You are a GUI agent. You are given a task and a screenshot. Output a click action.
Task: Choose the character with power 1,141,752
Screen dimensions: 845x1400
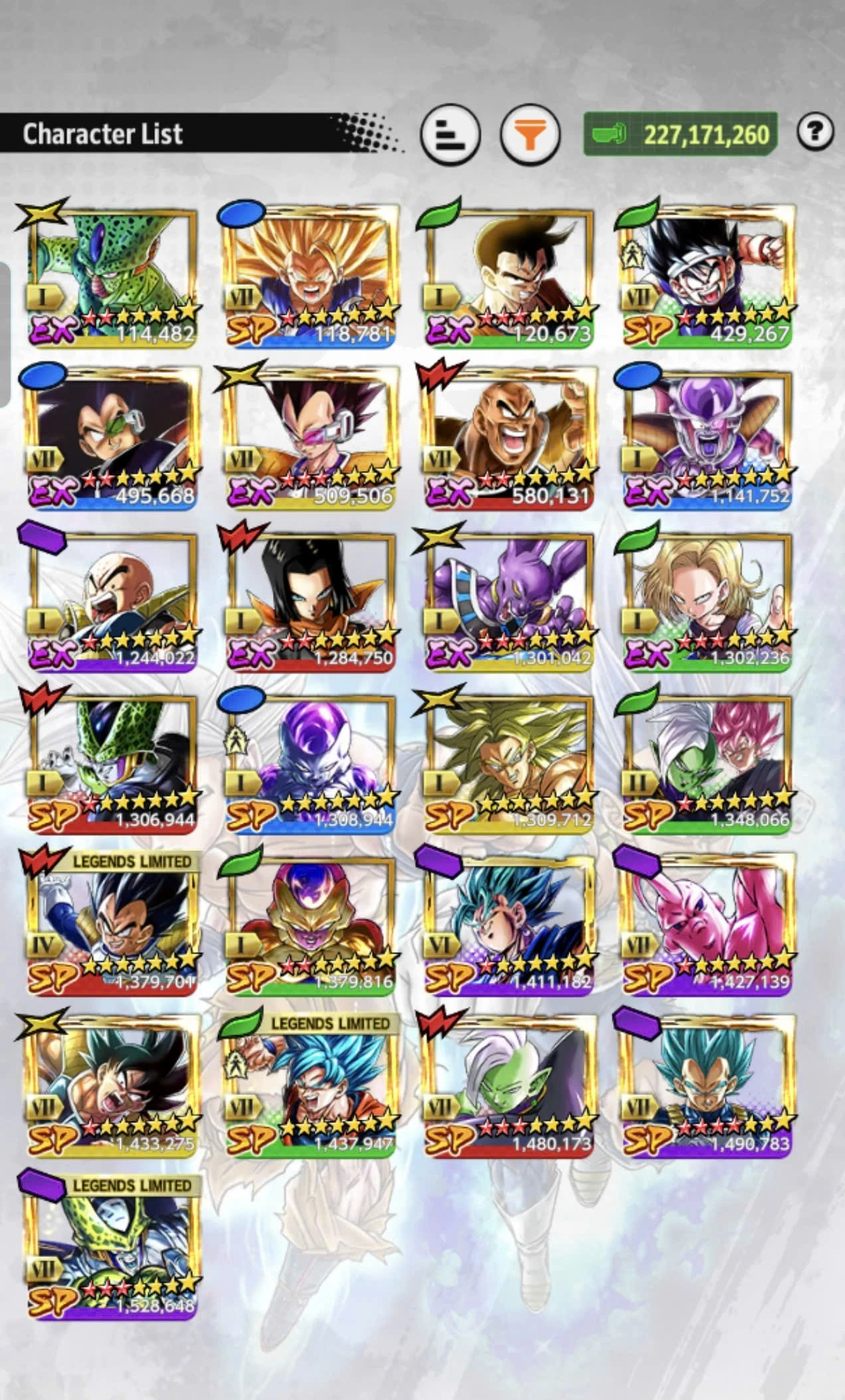click(x=707, y=439)
